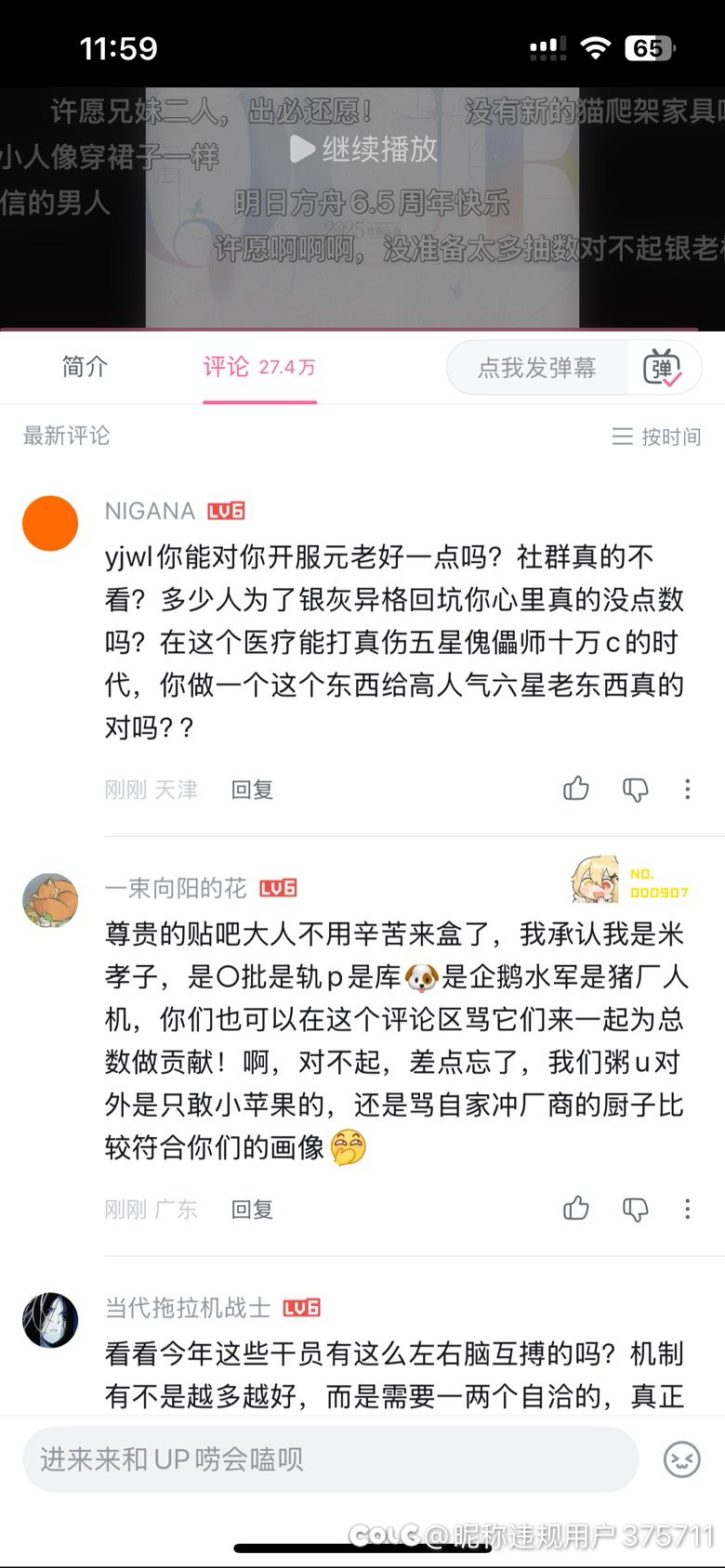This screenshot has height=1568, width=725.
Task: Dislike NIGANA's comment
Action: (635, 790)
